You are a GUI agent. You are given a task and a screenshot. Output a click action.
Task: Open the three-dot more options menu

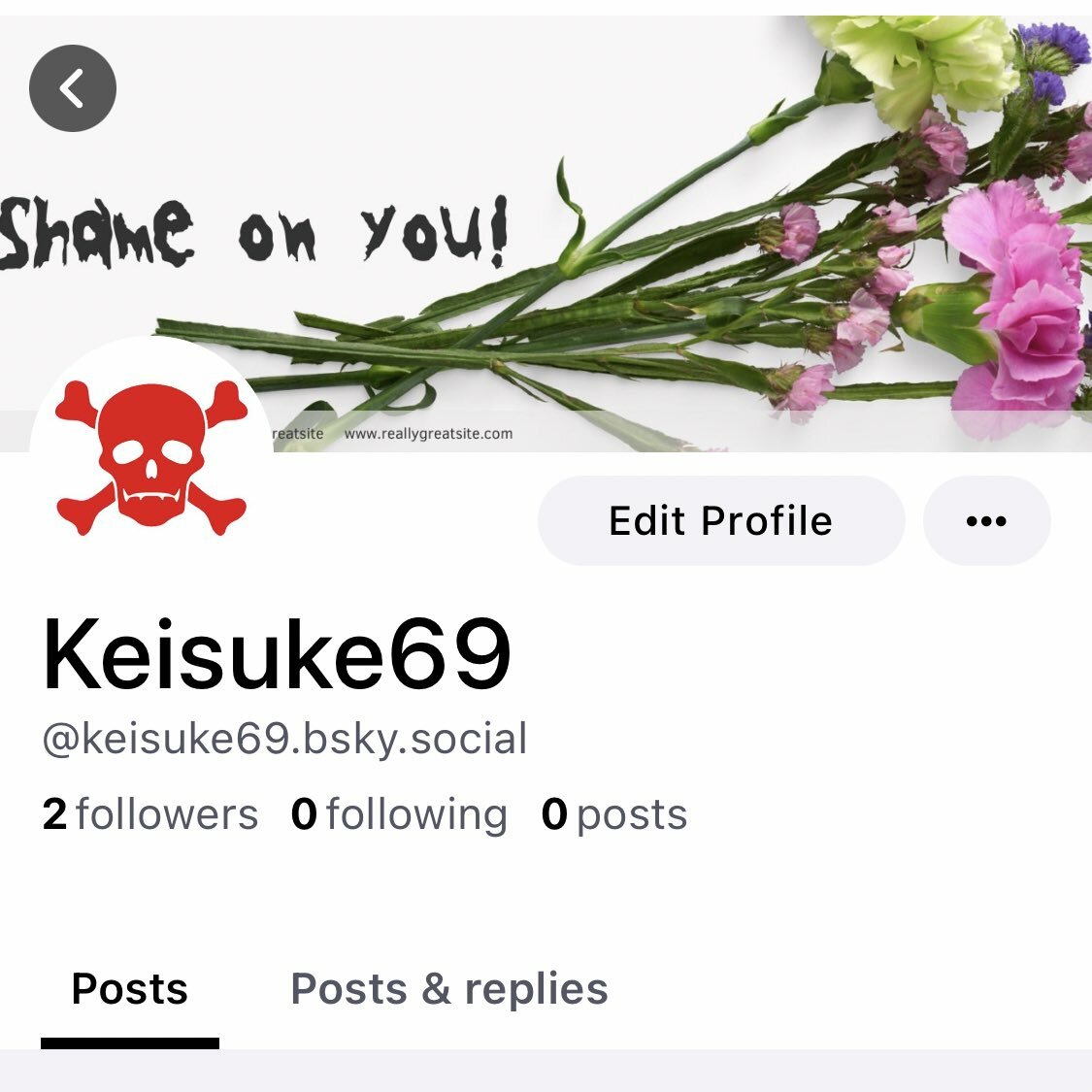coord(986,521)
